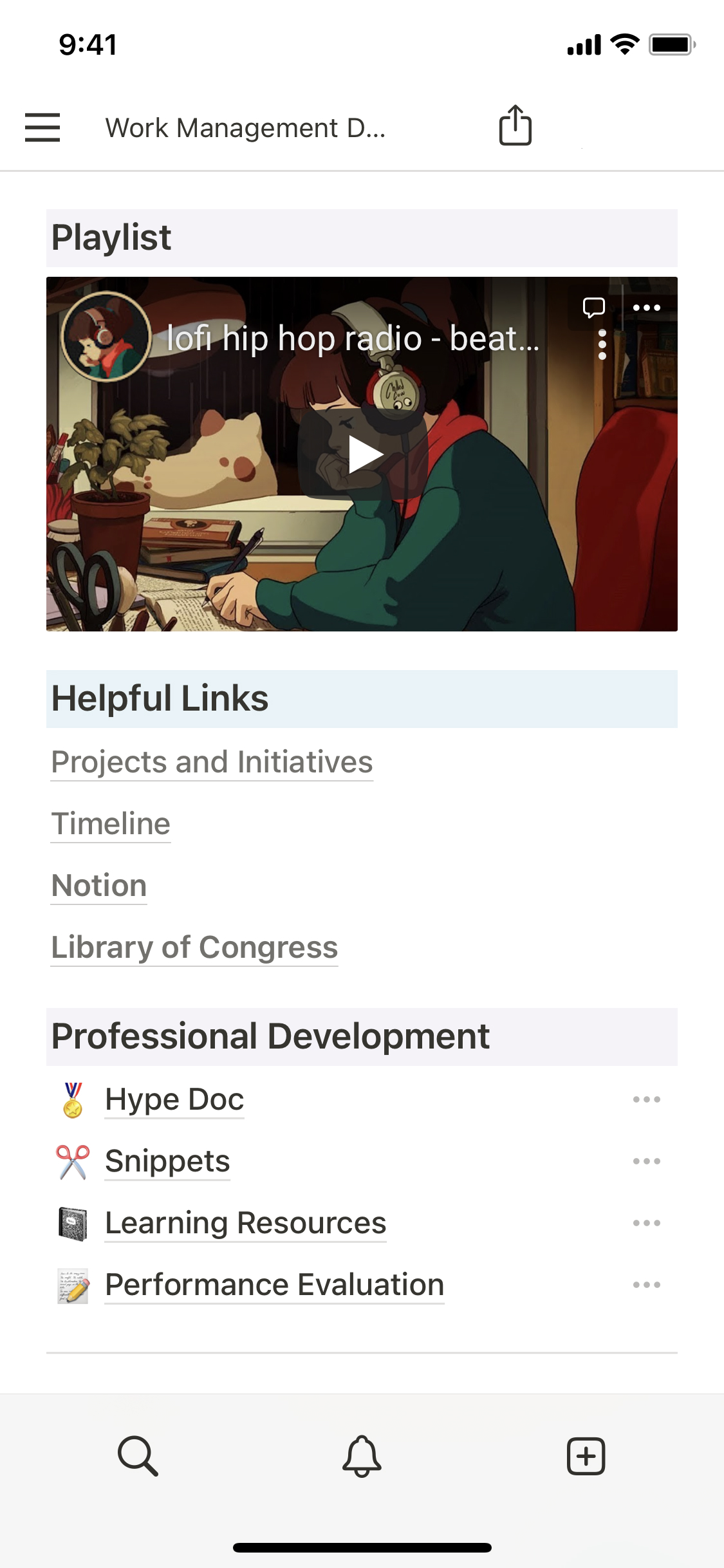Open the video block's horizontal dots menu
The width and height of the screenshot is (724, 1568).
[x=646, y=307]
